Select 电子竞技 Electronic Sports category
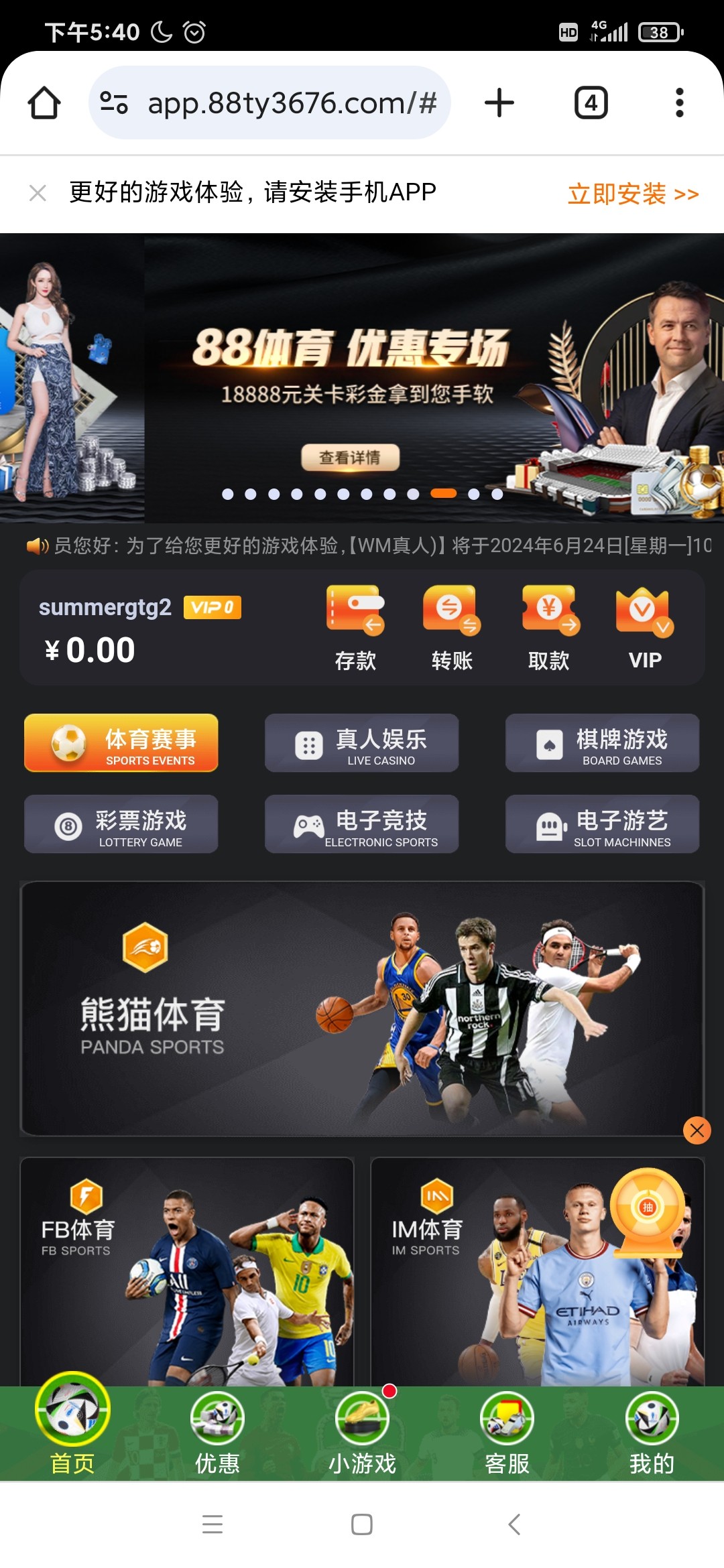Screen dimensions: 724x1568 coord(361,824)
